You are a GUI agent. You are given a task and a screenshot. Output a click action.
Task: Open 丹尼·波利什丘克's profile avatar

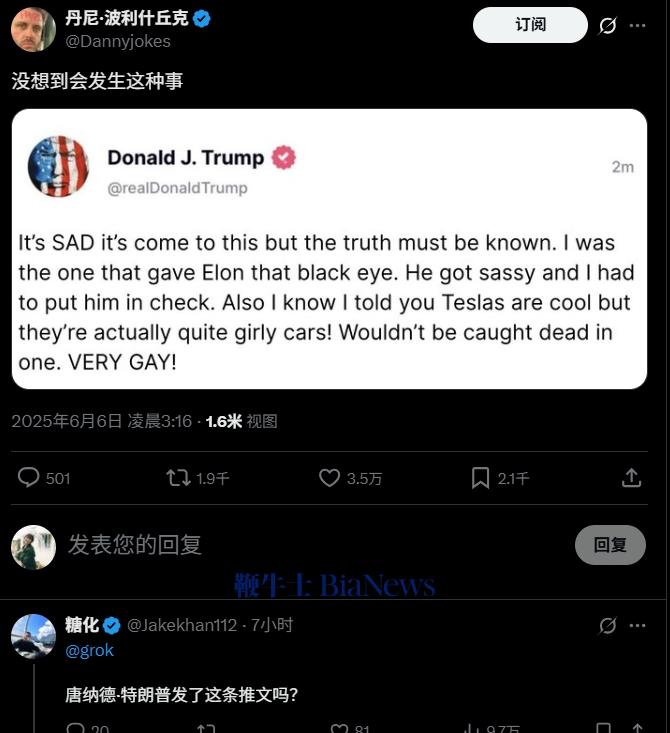(33, 29)
